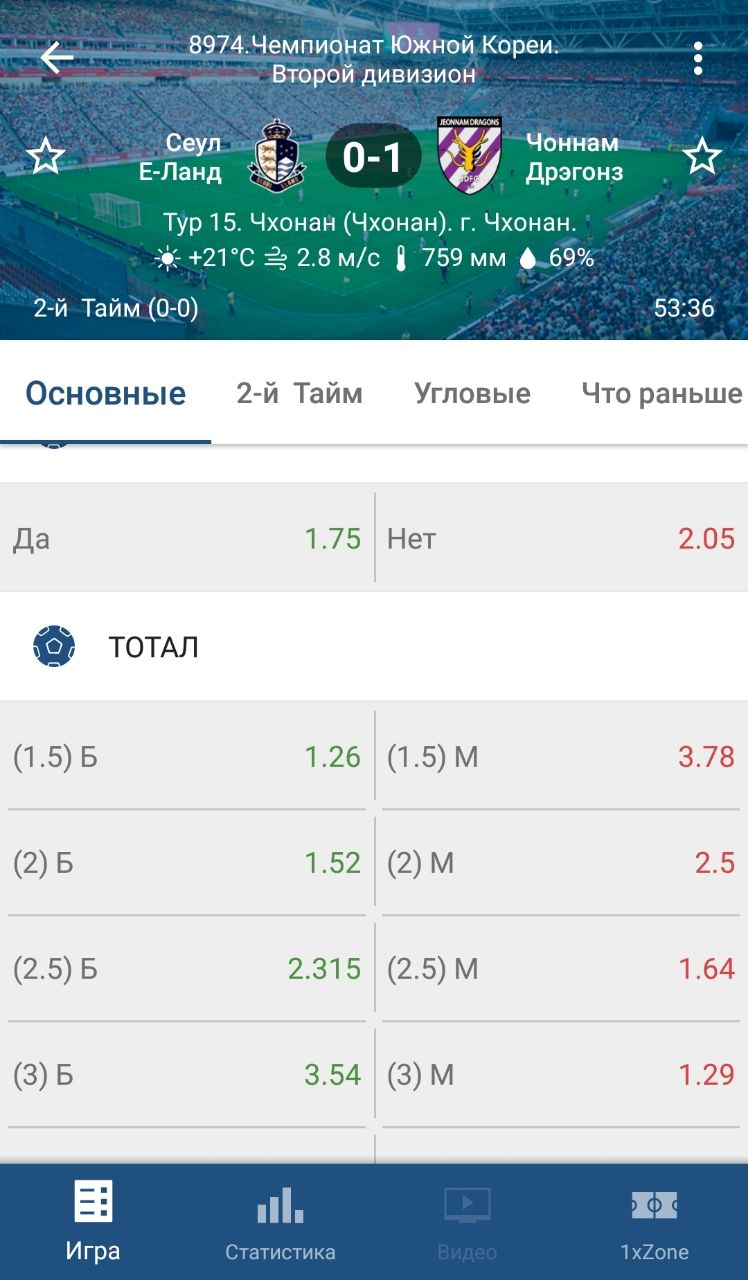Favorite the Сеул Е-Ланд team star
Screen dimensions: 748x1280
pos(45,157)
